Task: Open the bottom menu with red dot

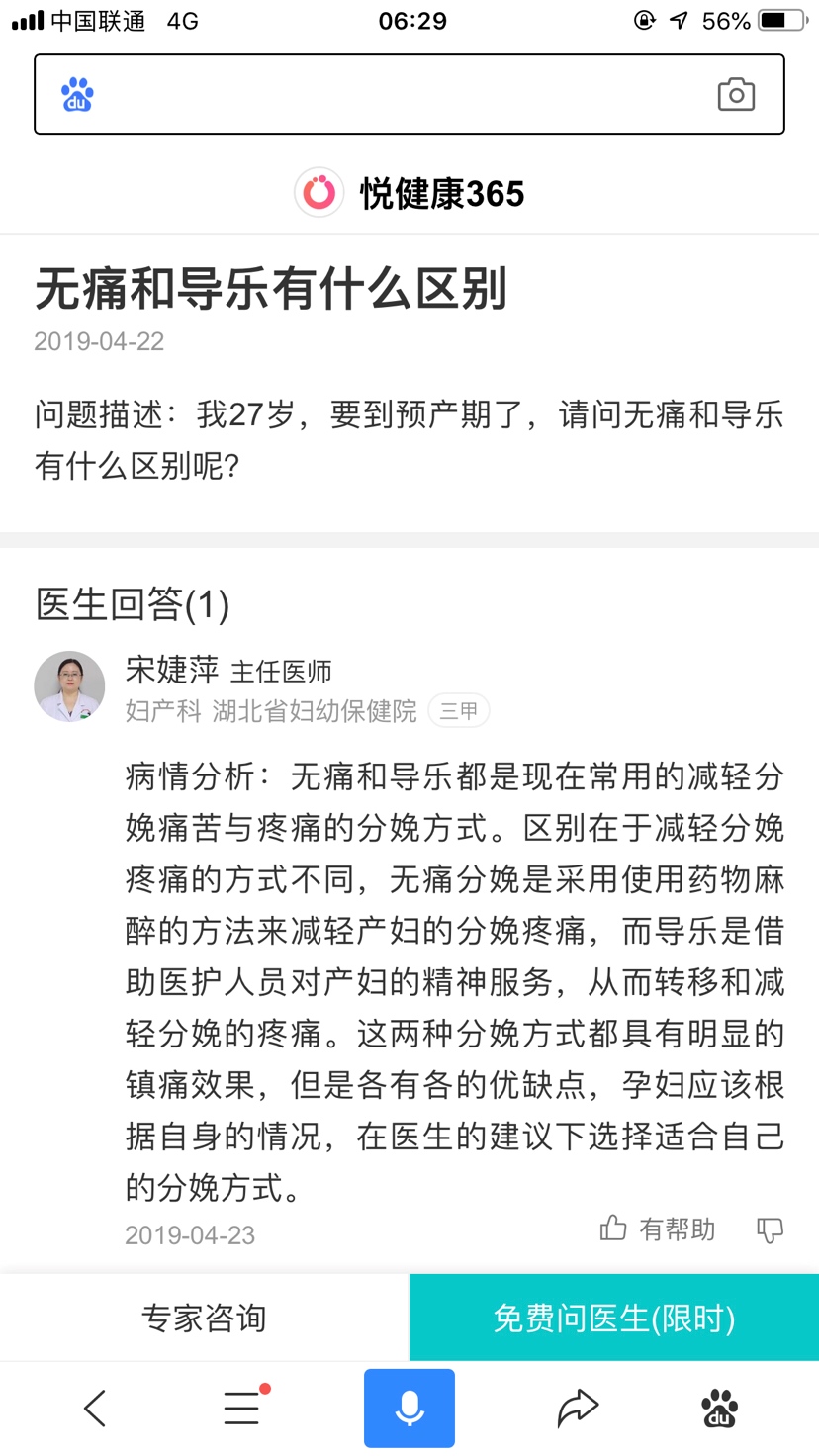Action: [242, 1408]
